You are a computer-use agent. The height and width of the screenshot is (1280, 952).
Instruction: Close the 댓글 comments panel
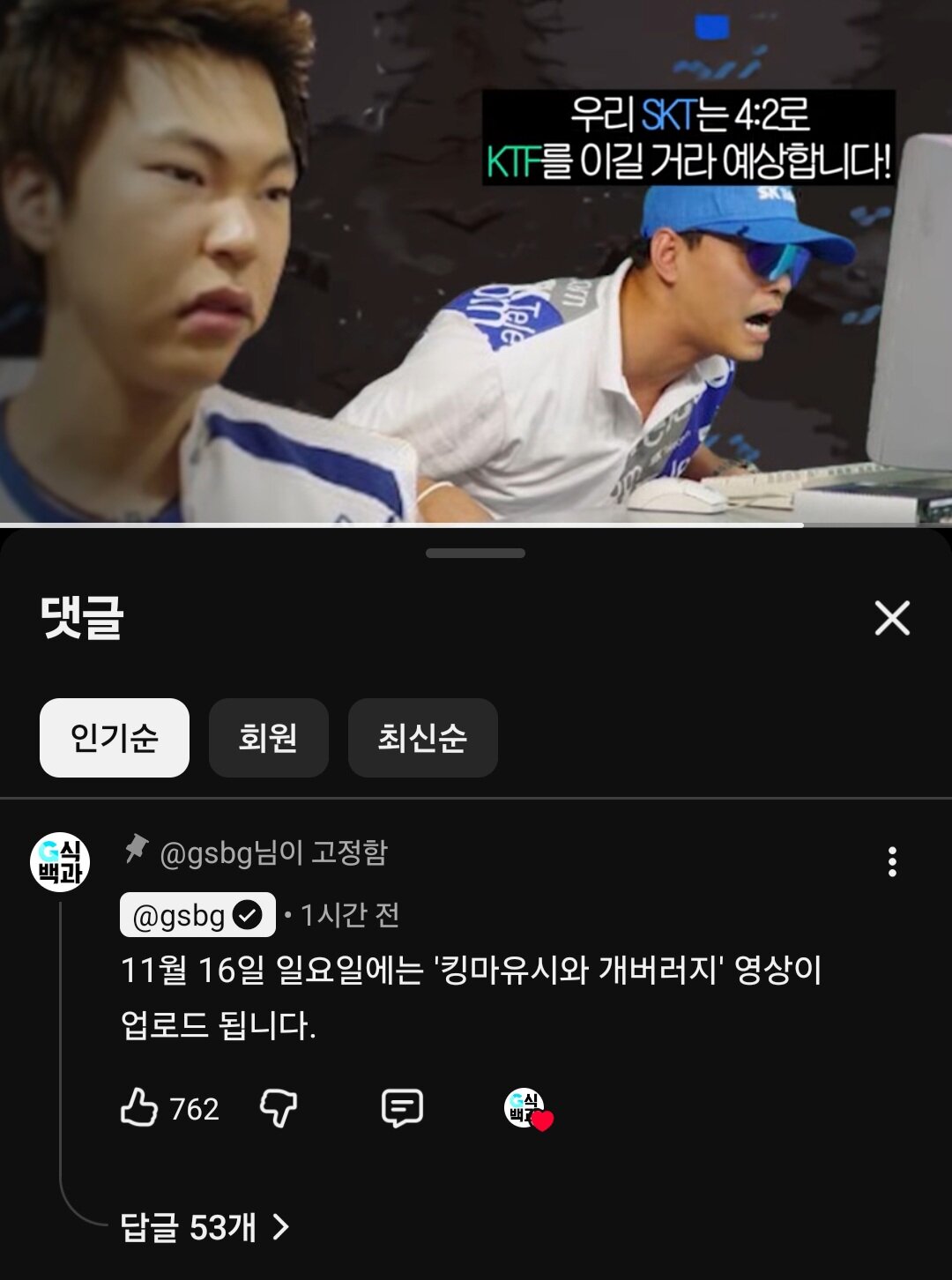pos(891,618)
